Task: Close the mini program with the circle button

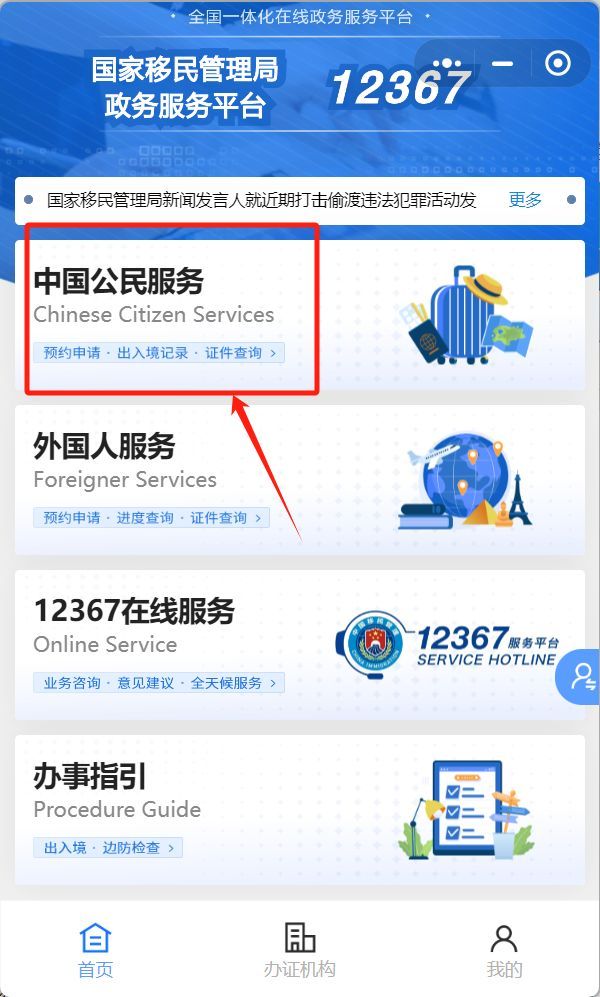Action: [557, 64]
